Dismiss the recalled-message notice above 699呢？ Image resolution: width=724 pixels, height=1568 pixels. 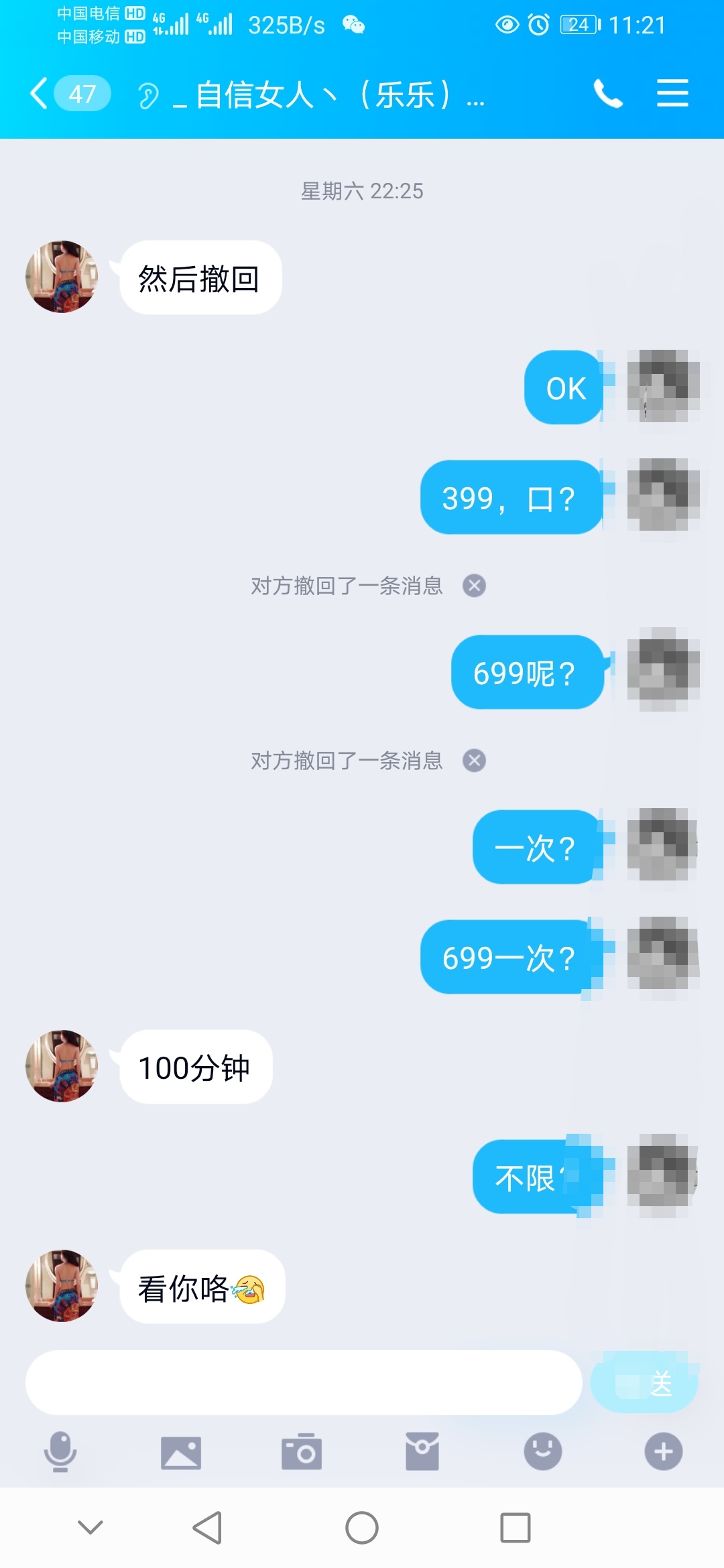(x=474, y=586)
